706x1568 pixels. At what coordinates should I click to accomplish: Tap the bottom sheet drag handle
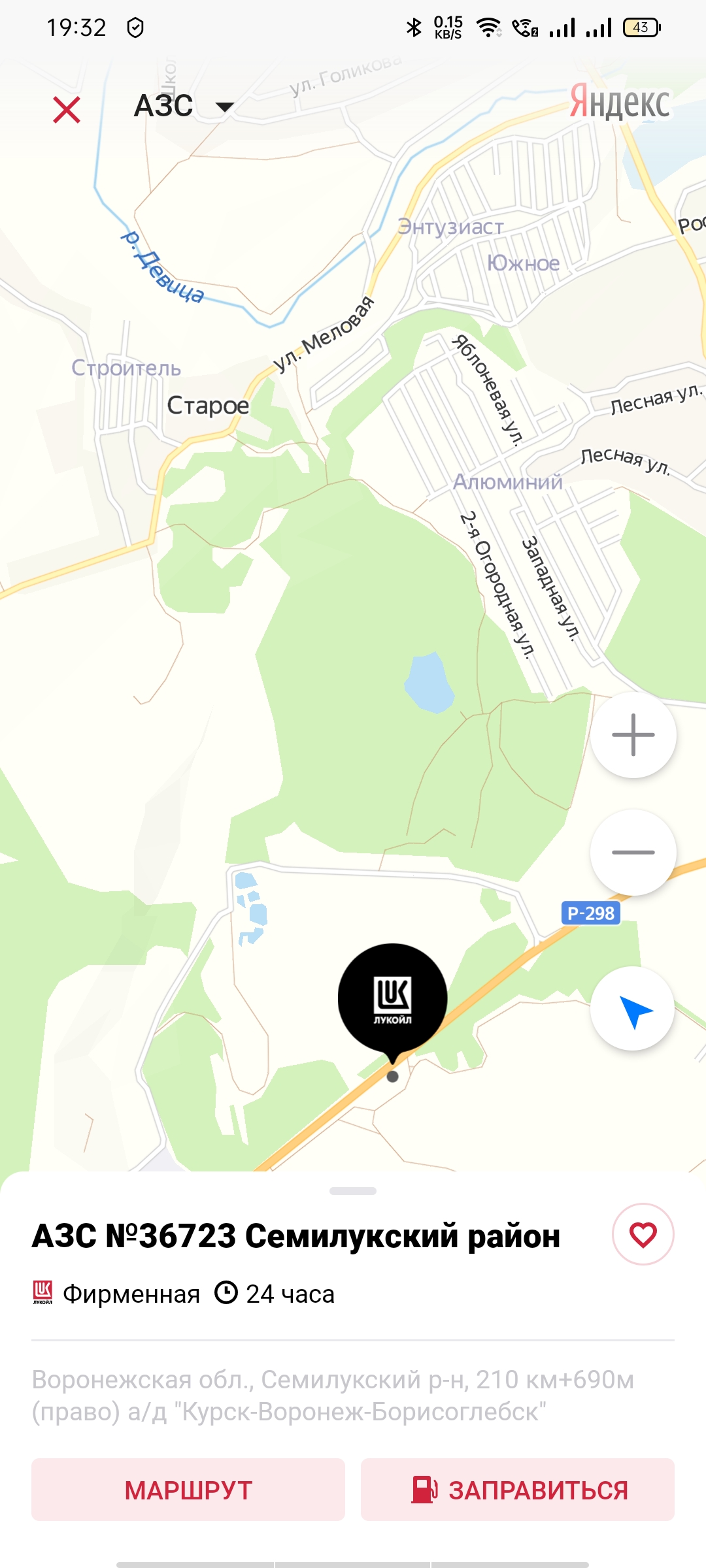[x=353, y=1191]
